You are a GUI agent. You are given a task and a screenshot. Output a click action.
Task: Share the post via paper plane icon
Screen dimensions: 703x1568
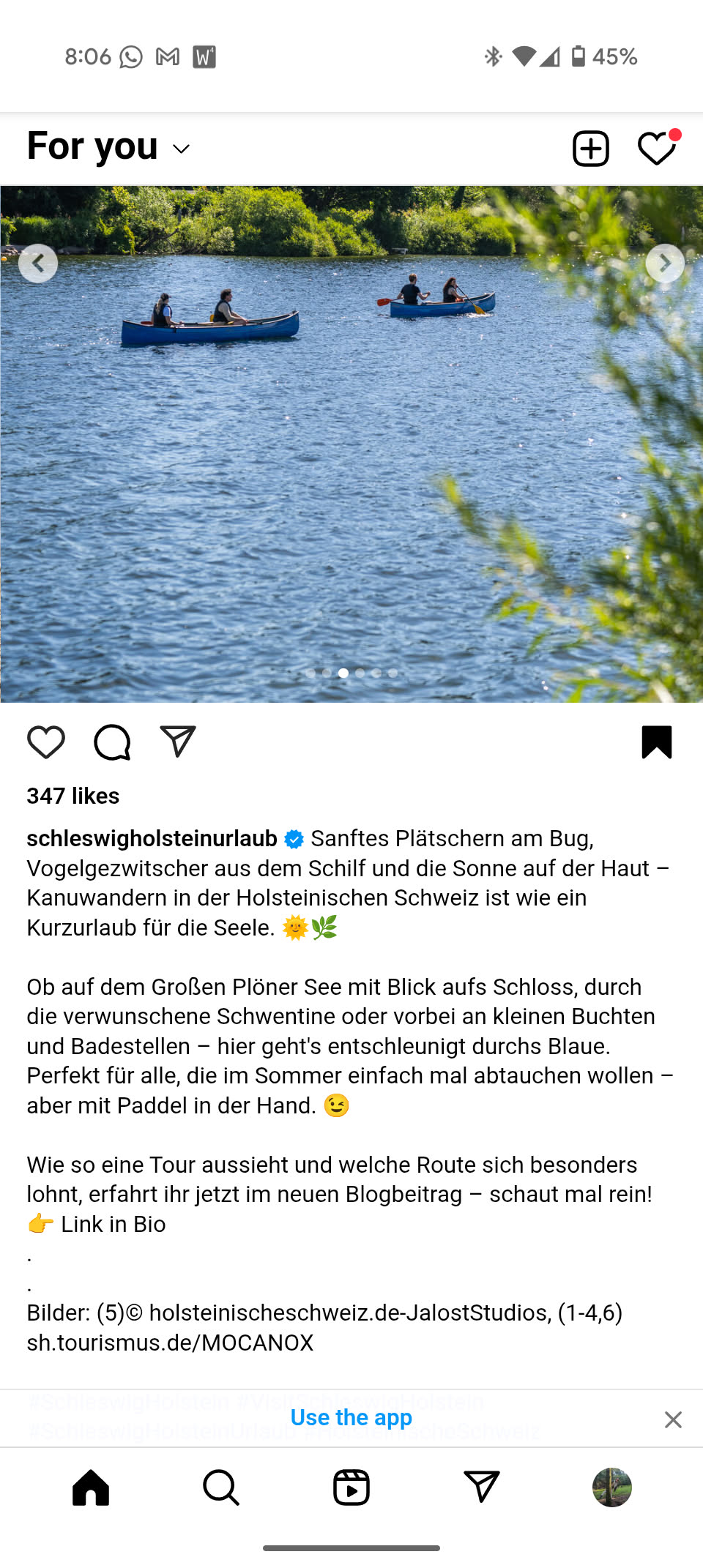[178, 742]
